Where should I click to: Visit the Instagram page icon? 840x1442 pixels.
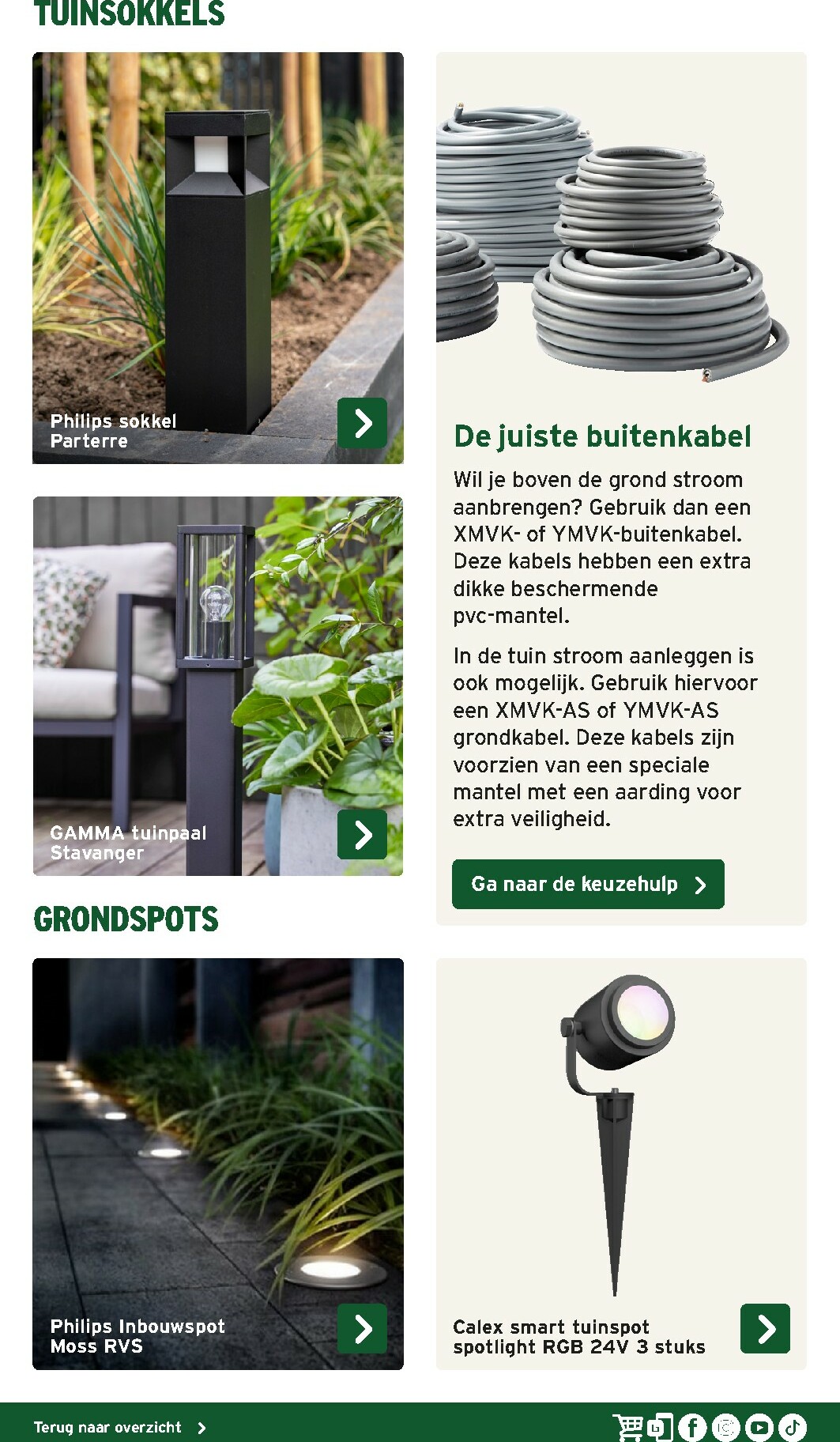coord(725,1427)
